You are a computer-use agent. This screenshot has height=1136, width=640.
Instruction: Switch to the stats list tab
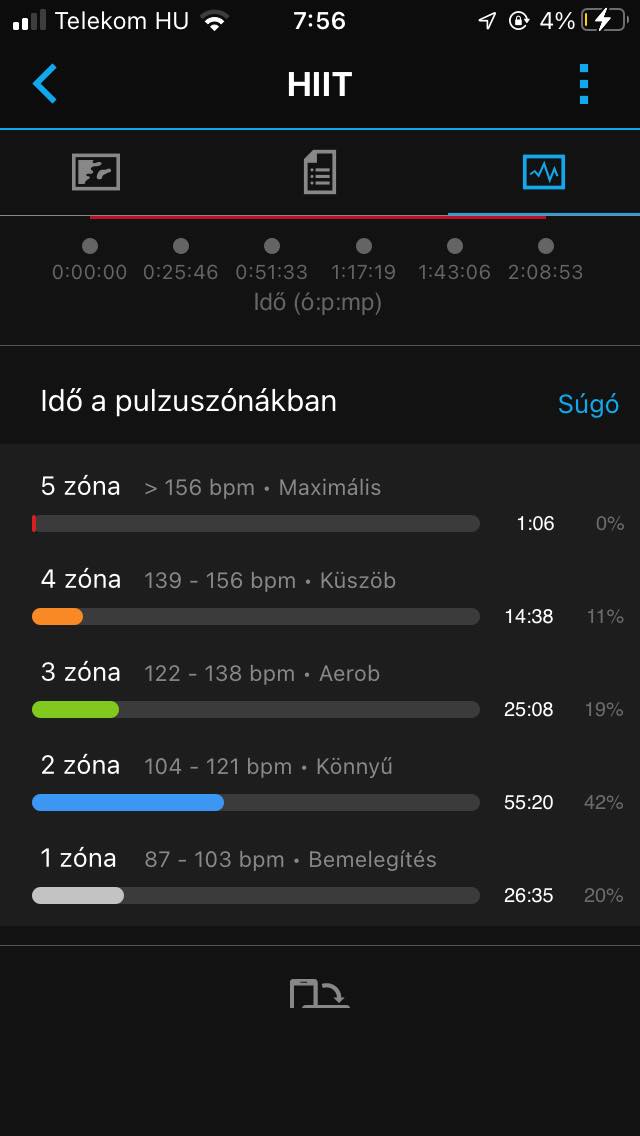click(x=319, y=172)
